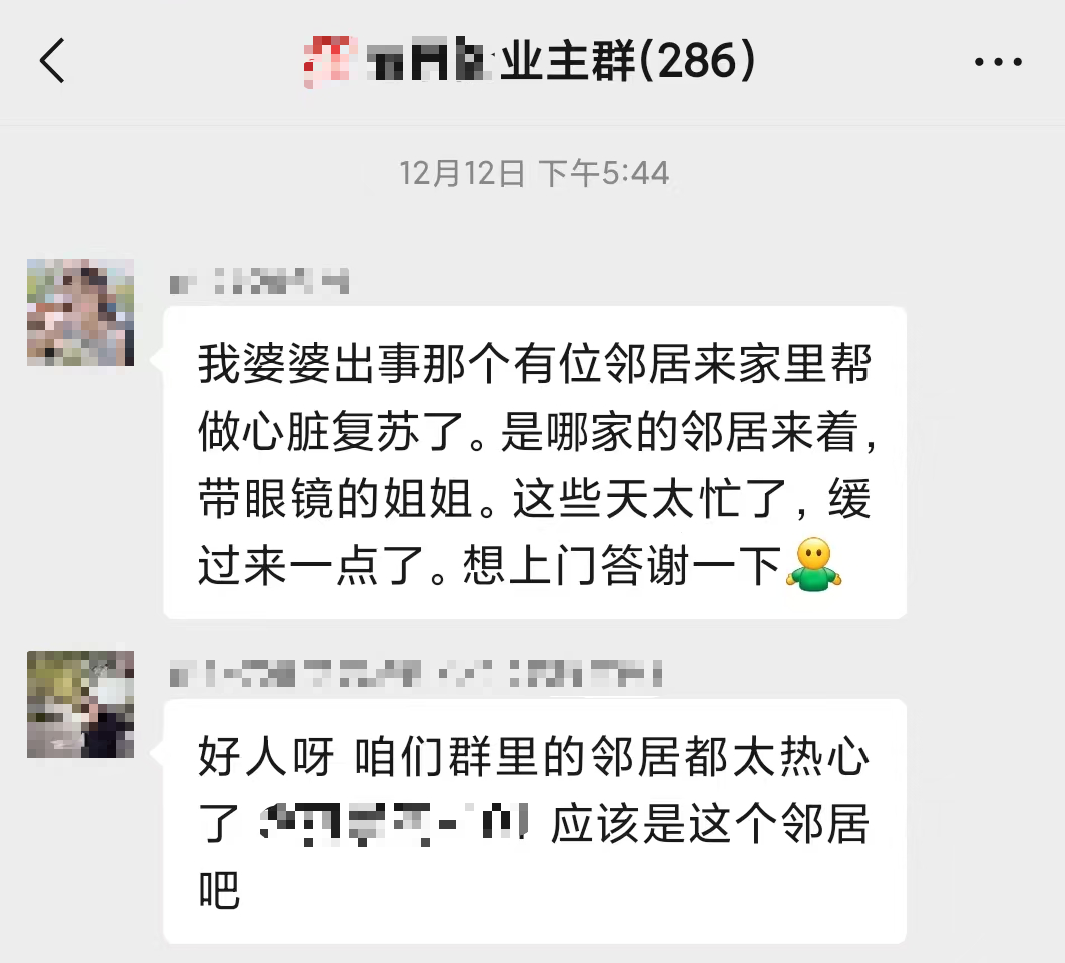This screenshot has width=1065, height=963.
Task: Open avatar of sender mentioning 我婆婆出事
Action: point(80,312)
